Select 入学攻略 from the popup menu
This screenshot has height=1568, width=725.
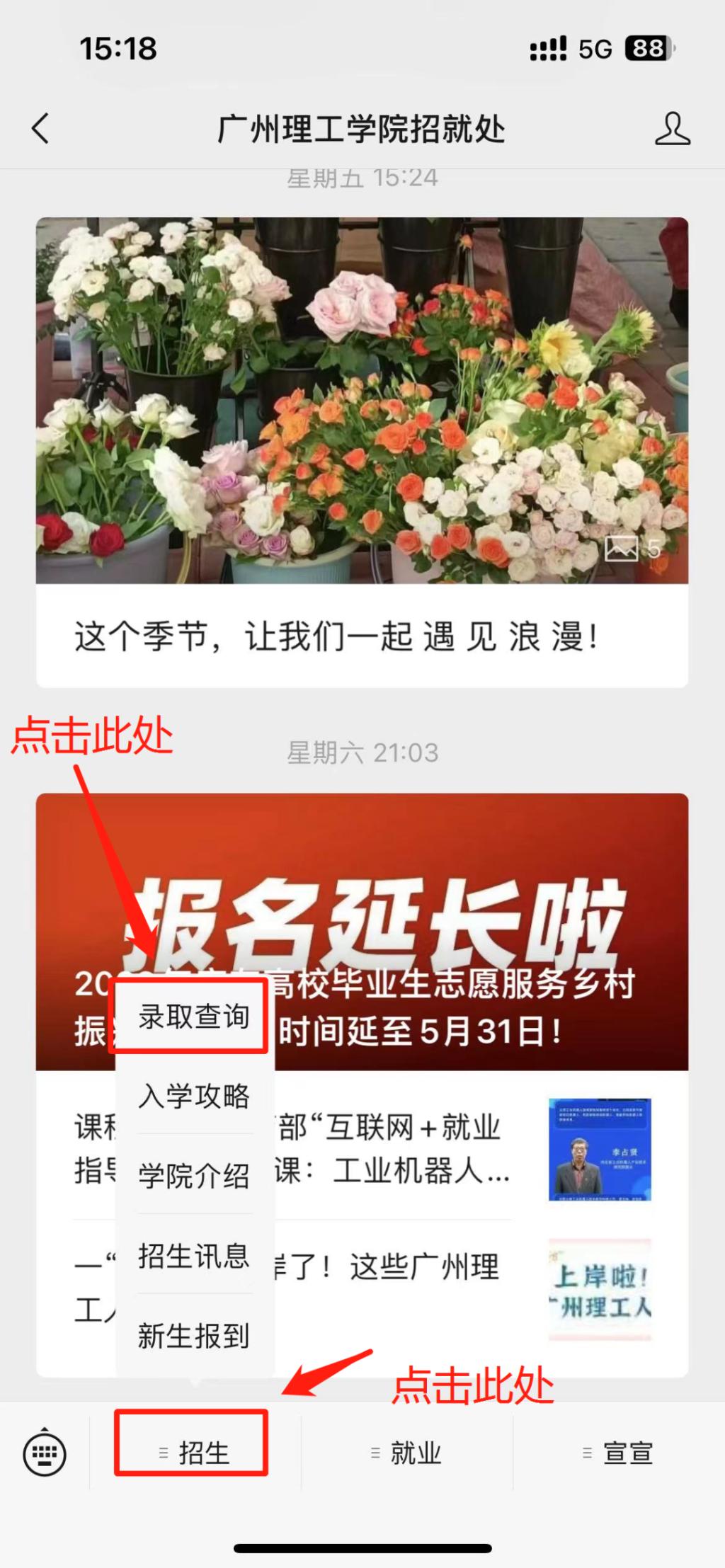pyautogui.click(x=193, y=1096)
